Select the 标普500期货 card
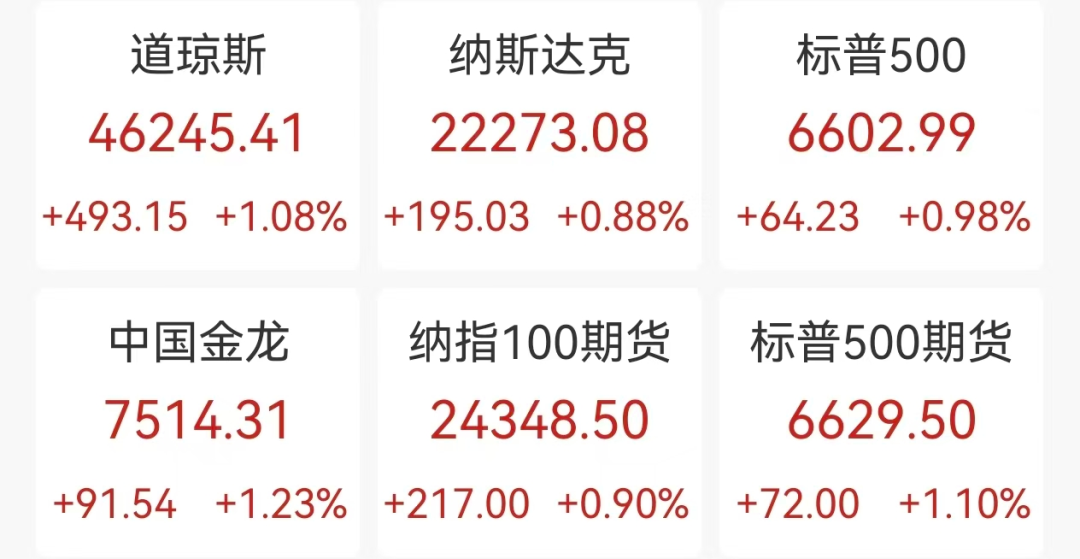 [x=881, y=421]
